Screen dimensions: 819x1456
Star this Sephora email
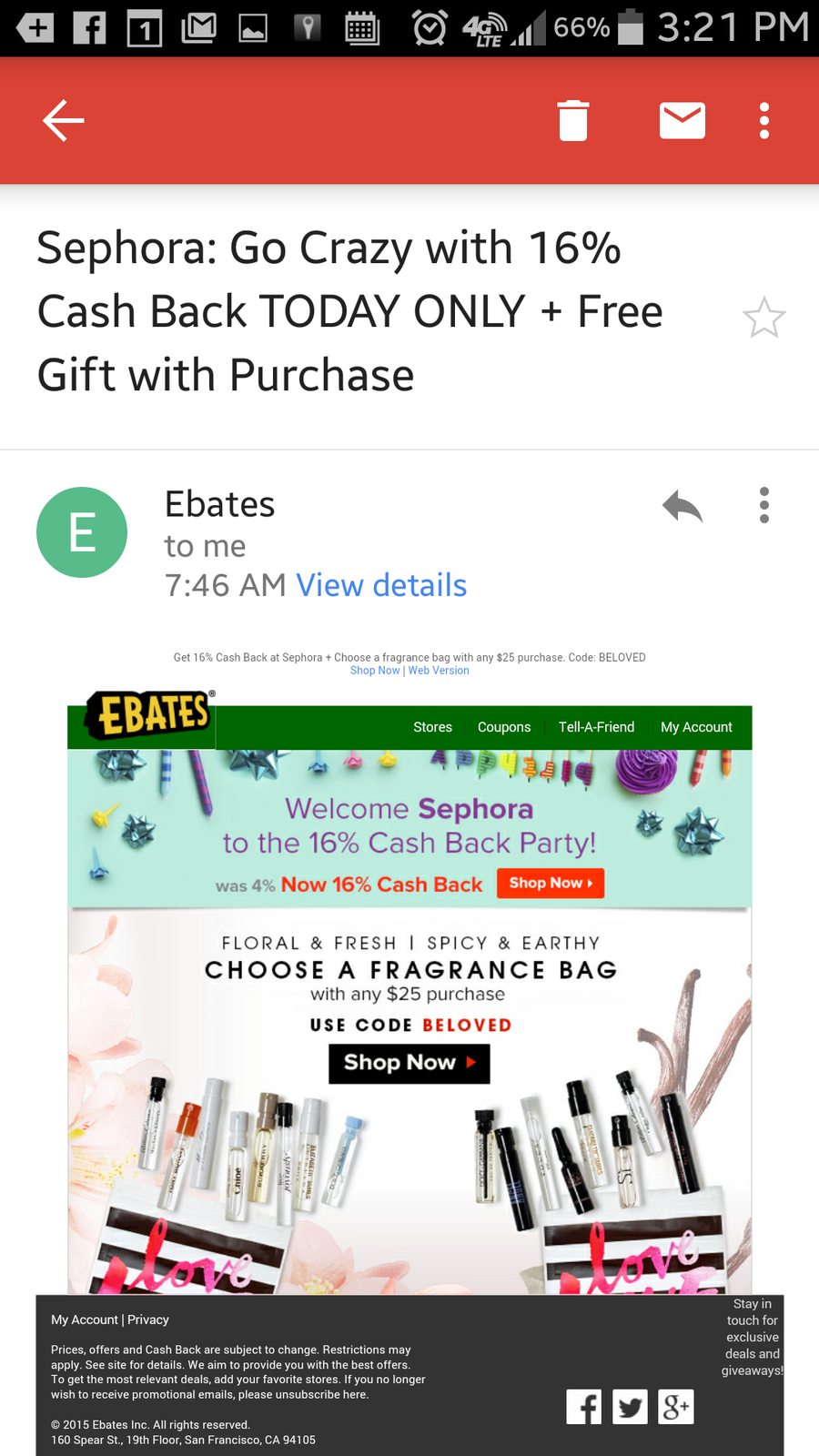point(763,318)
